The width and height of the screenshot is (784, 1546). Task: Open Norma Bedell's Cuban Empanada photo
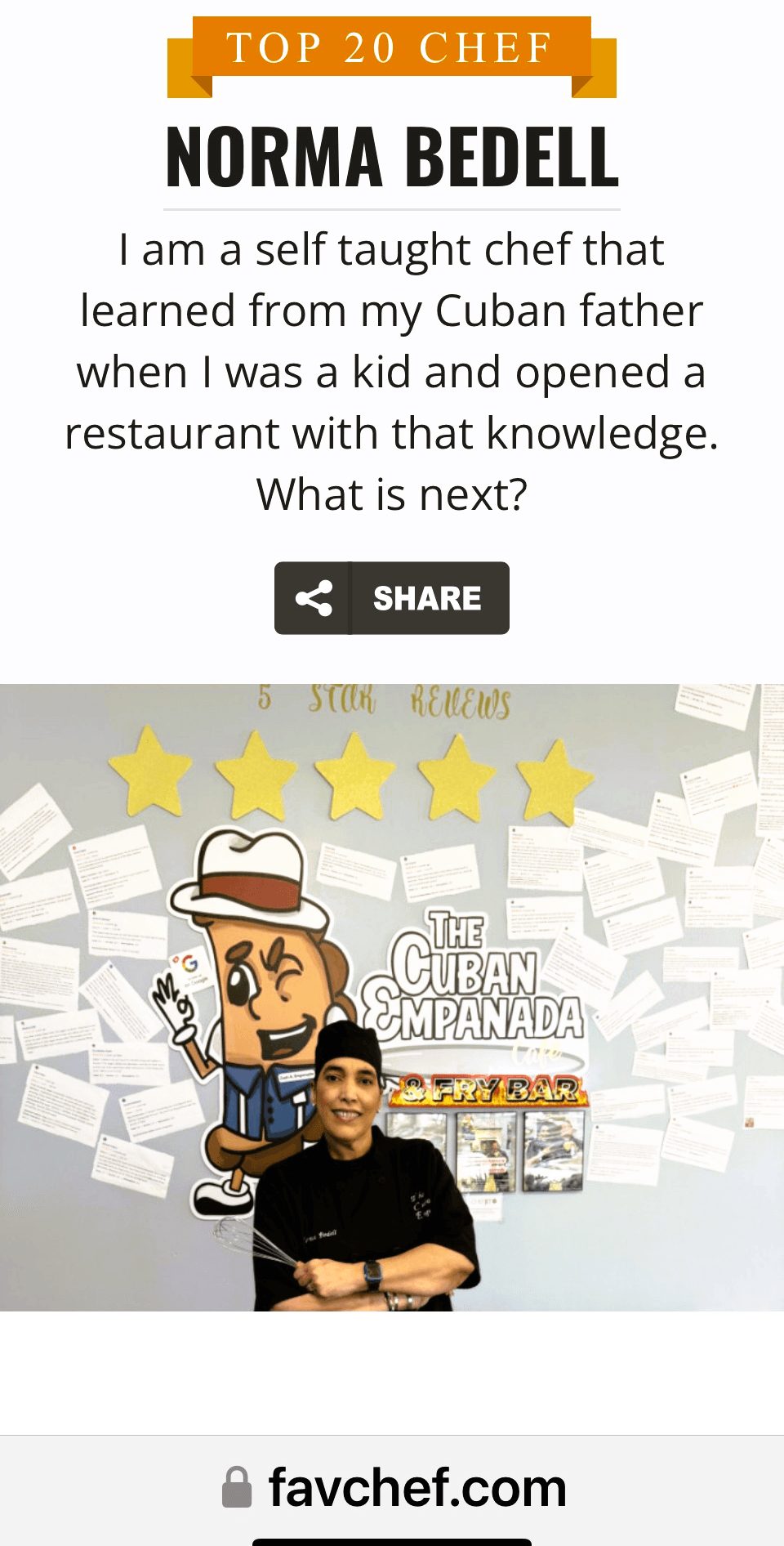point(392,997)
